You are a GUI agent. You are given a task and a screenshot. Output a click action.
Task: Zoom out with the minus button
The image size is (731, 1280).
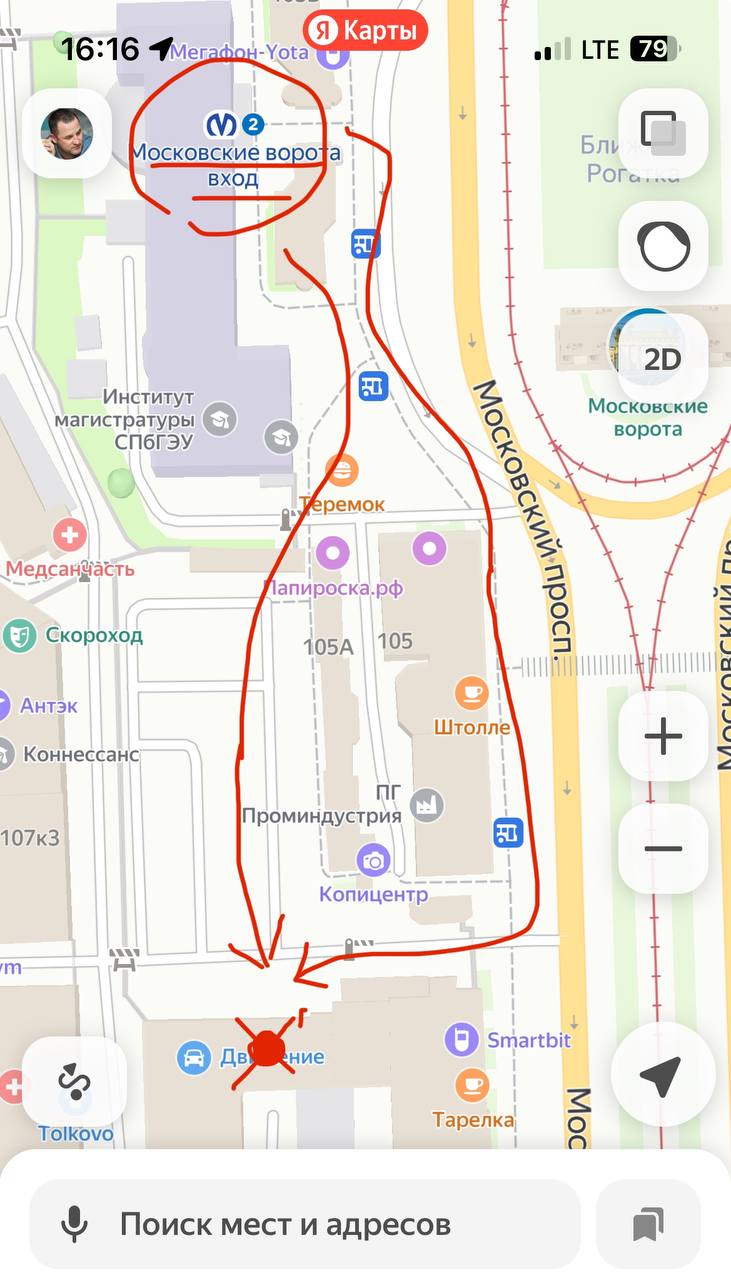[663, 849]
